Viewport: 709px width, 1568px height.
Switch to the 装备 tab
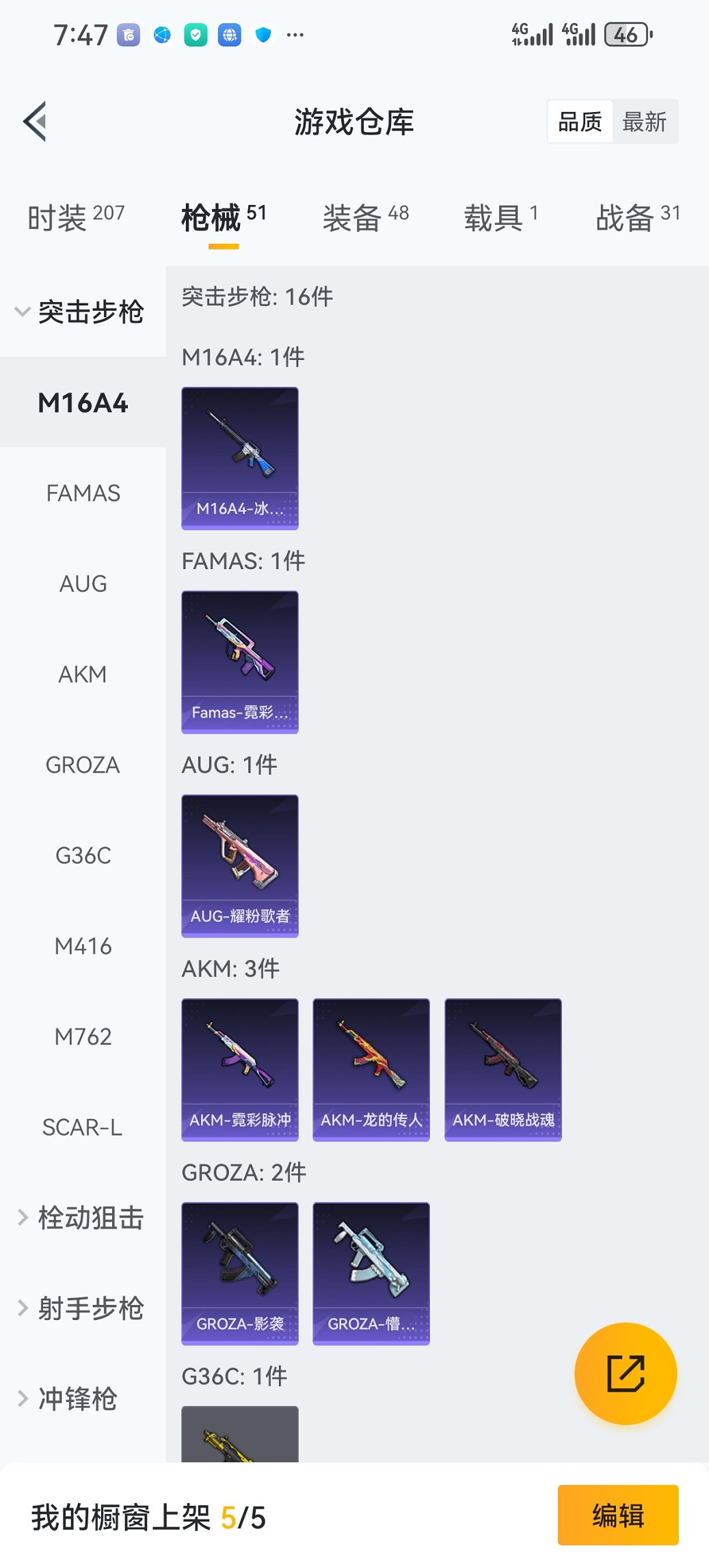365,217
